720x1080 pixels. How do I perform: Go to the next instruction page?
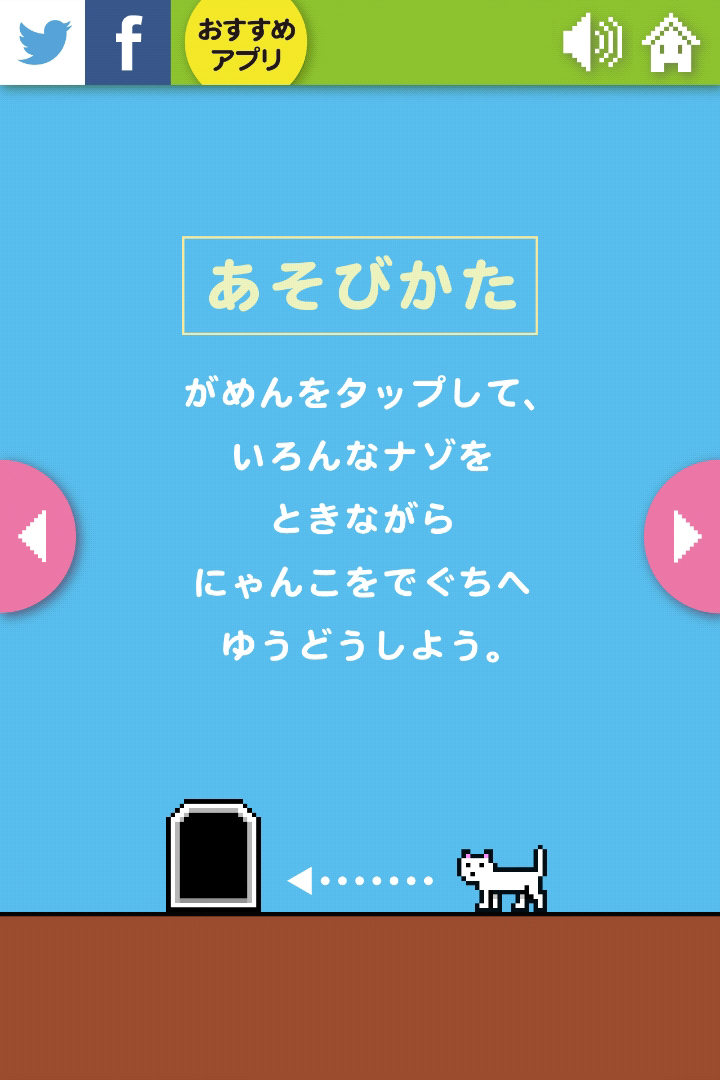tap(687, 536)
